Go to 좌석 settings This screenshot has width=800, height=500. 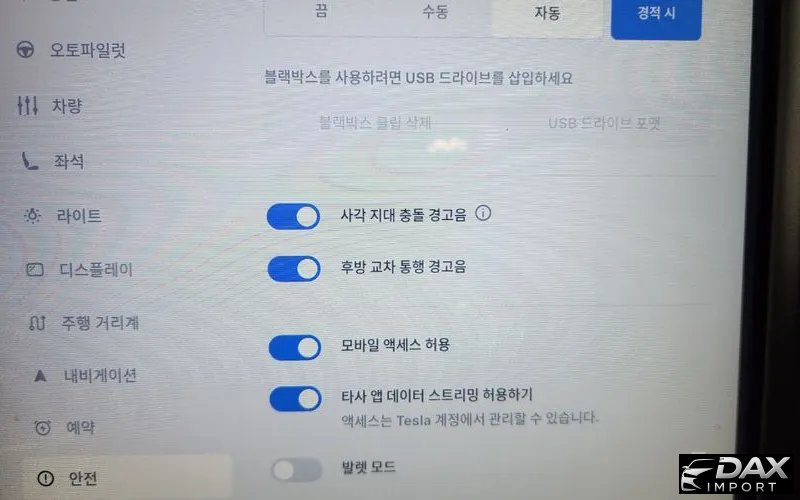tap(68, 161)
